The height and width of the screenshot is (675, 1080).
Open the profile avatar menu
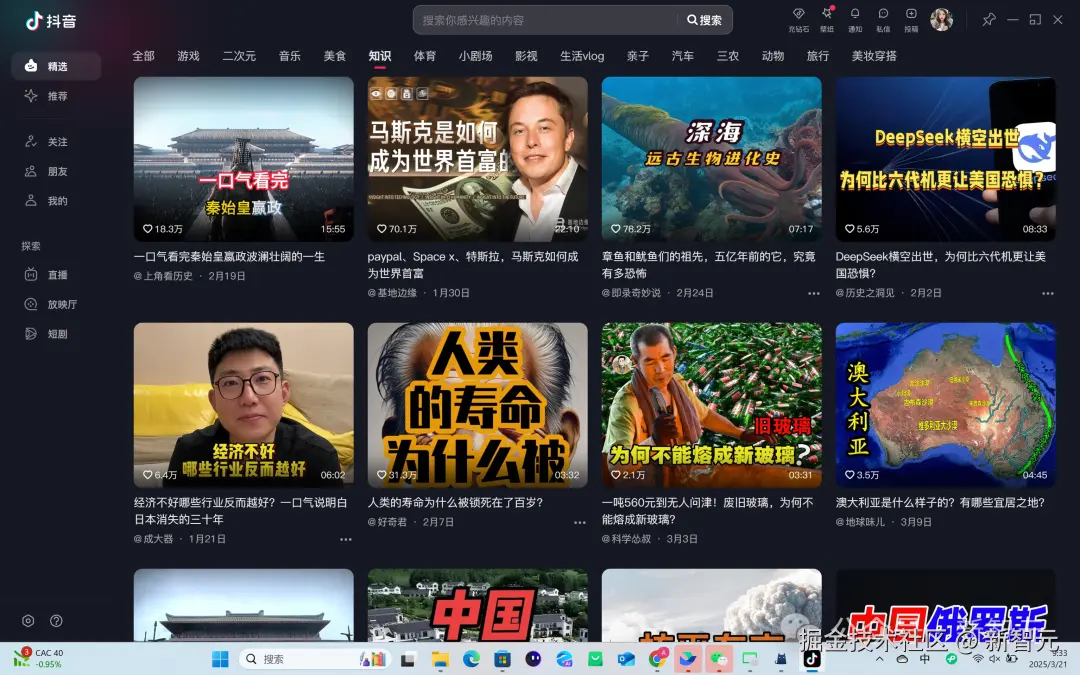pyautogui.click(x=941, y=19)
